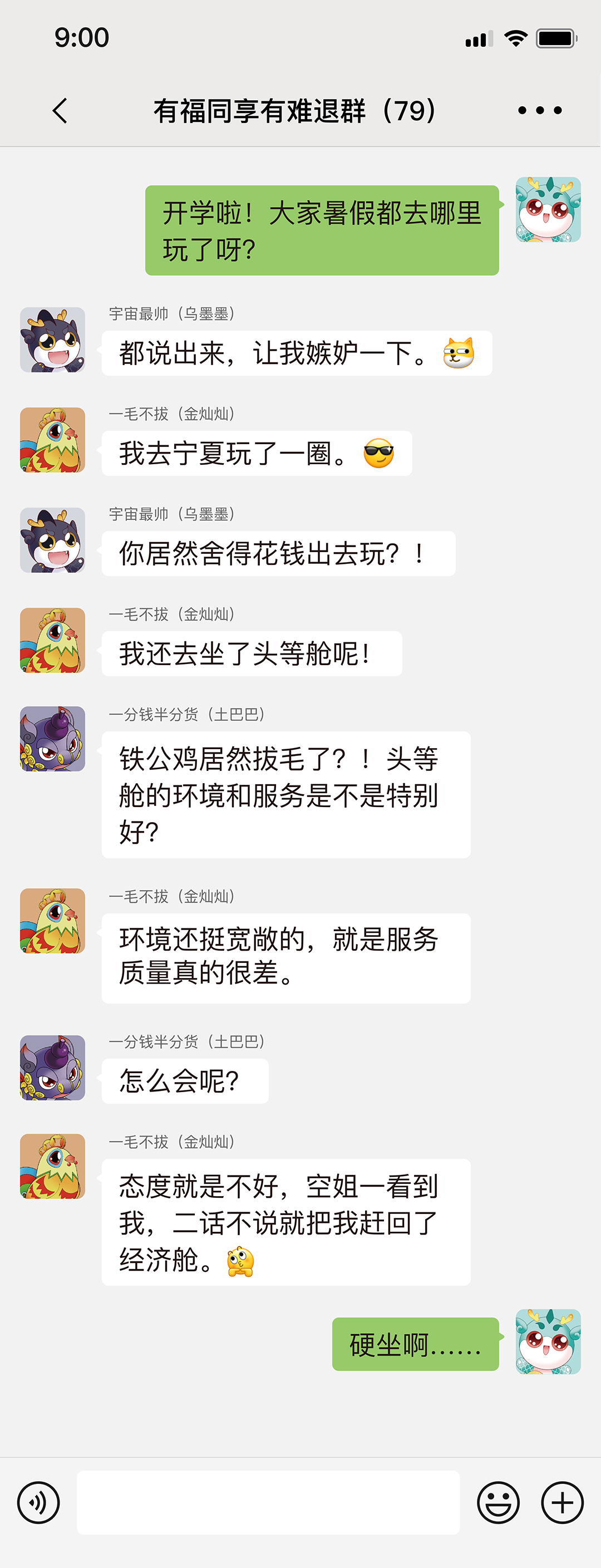View 金灿灿's profile beside "态度就是不好" message

52,1166
